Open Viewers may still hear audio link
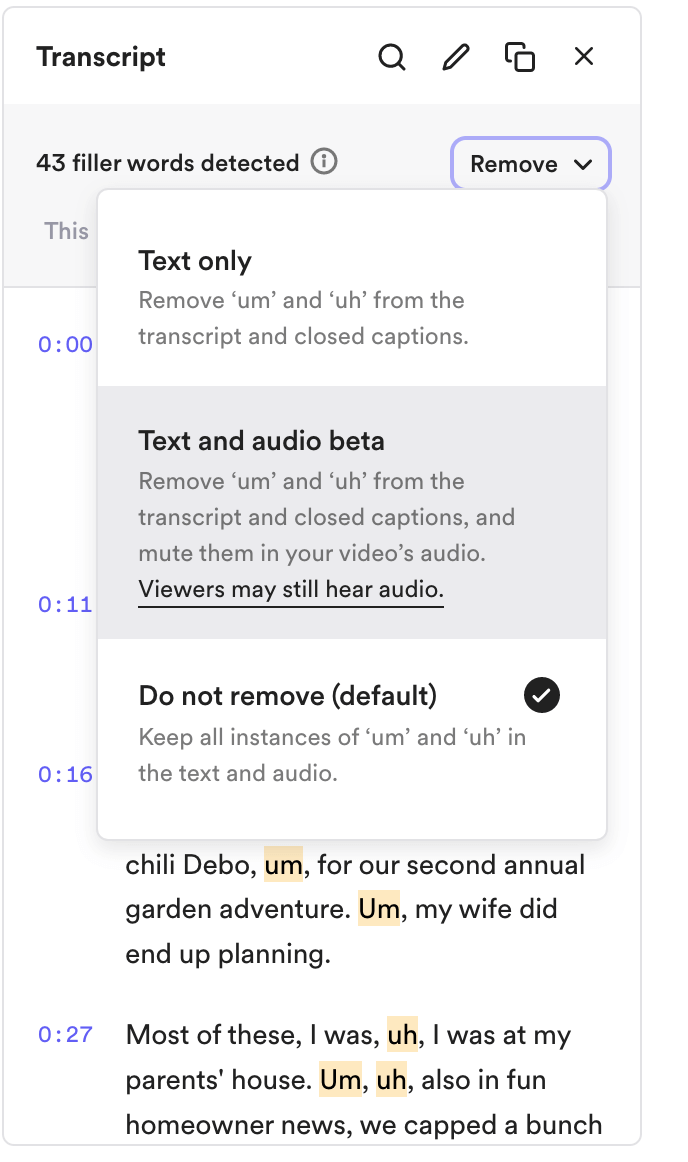 click(291, 590)
